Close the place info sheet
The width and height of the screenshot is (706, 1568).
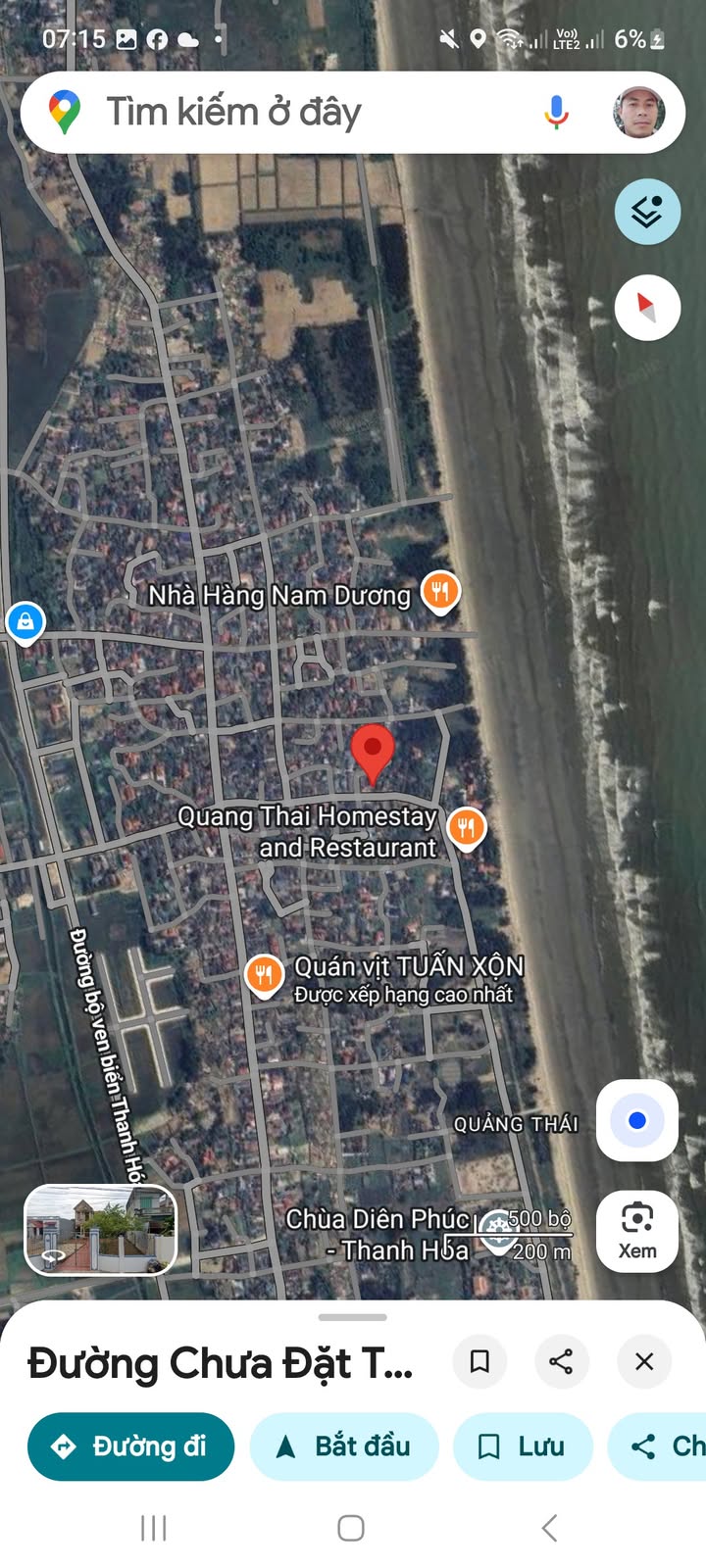point(644,1361)
